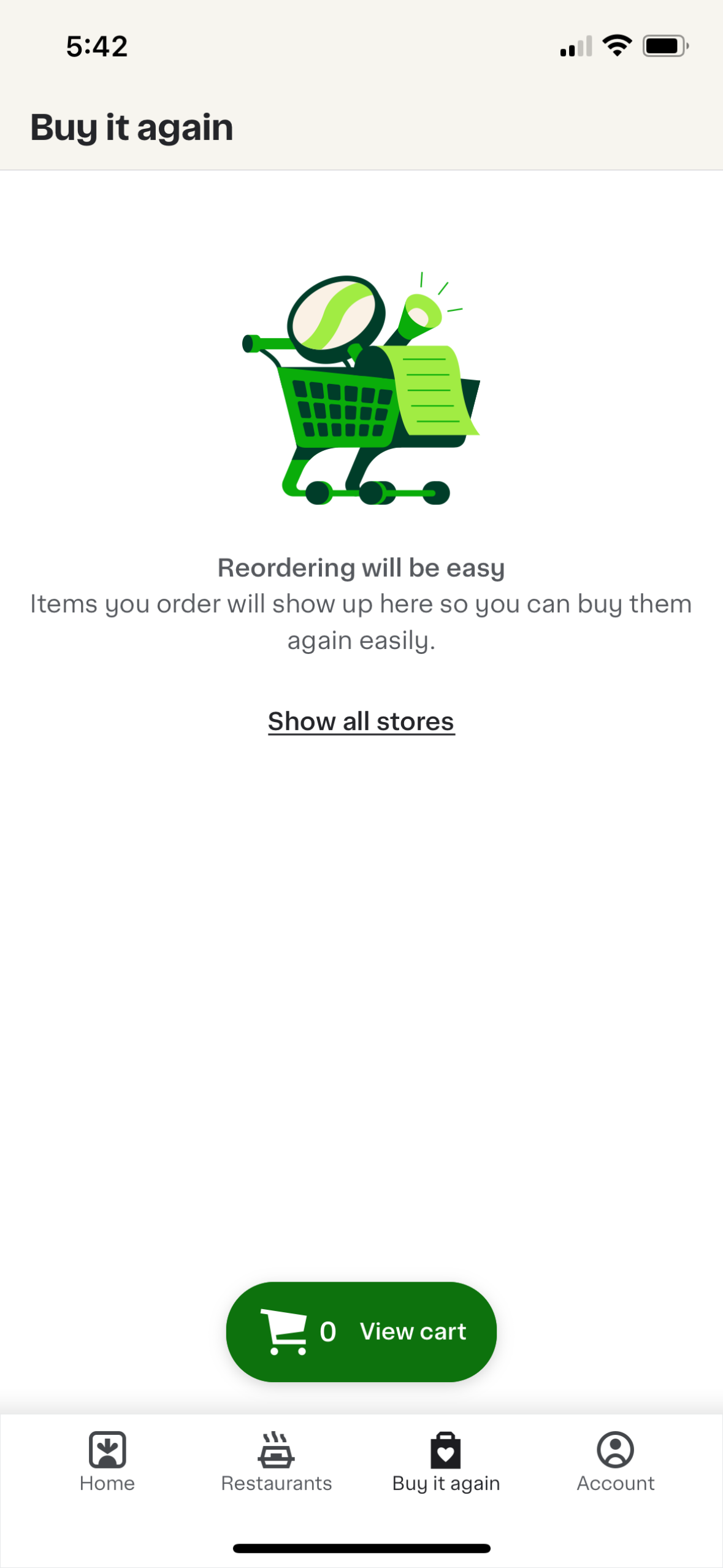This screenshot has width=723, height=1568.
Task: Tap the clock showing 5:42
Action: [96, 45]
